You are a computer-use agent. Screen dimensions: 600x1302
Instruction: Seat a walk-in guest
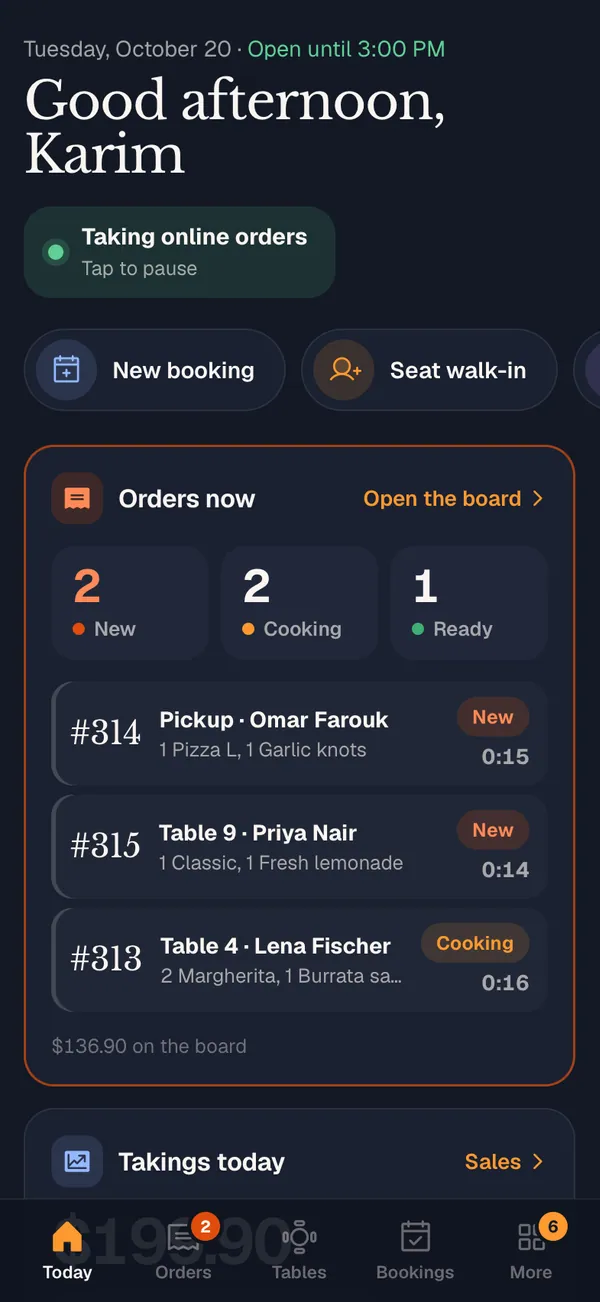pos(429,370)
